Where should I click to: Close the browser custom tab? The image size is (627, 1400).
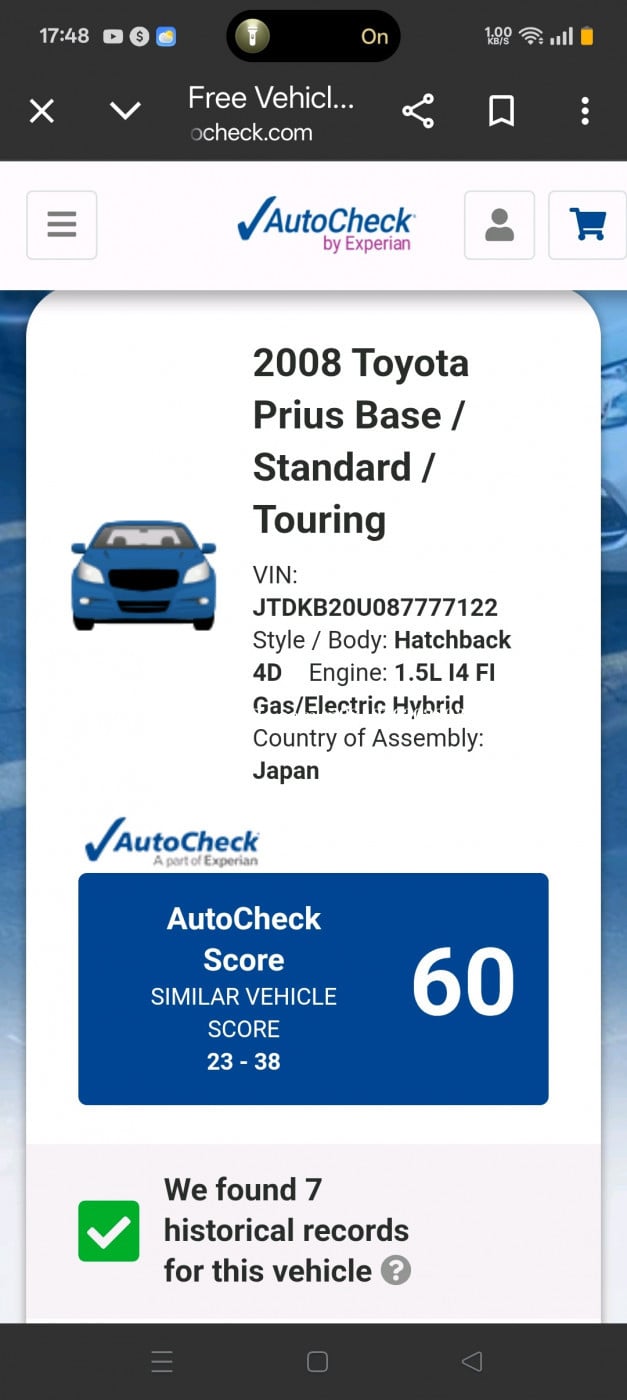coord(42,111)
